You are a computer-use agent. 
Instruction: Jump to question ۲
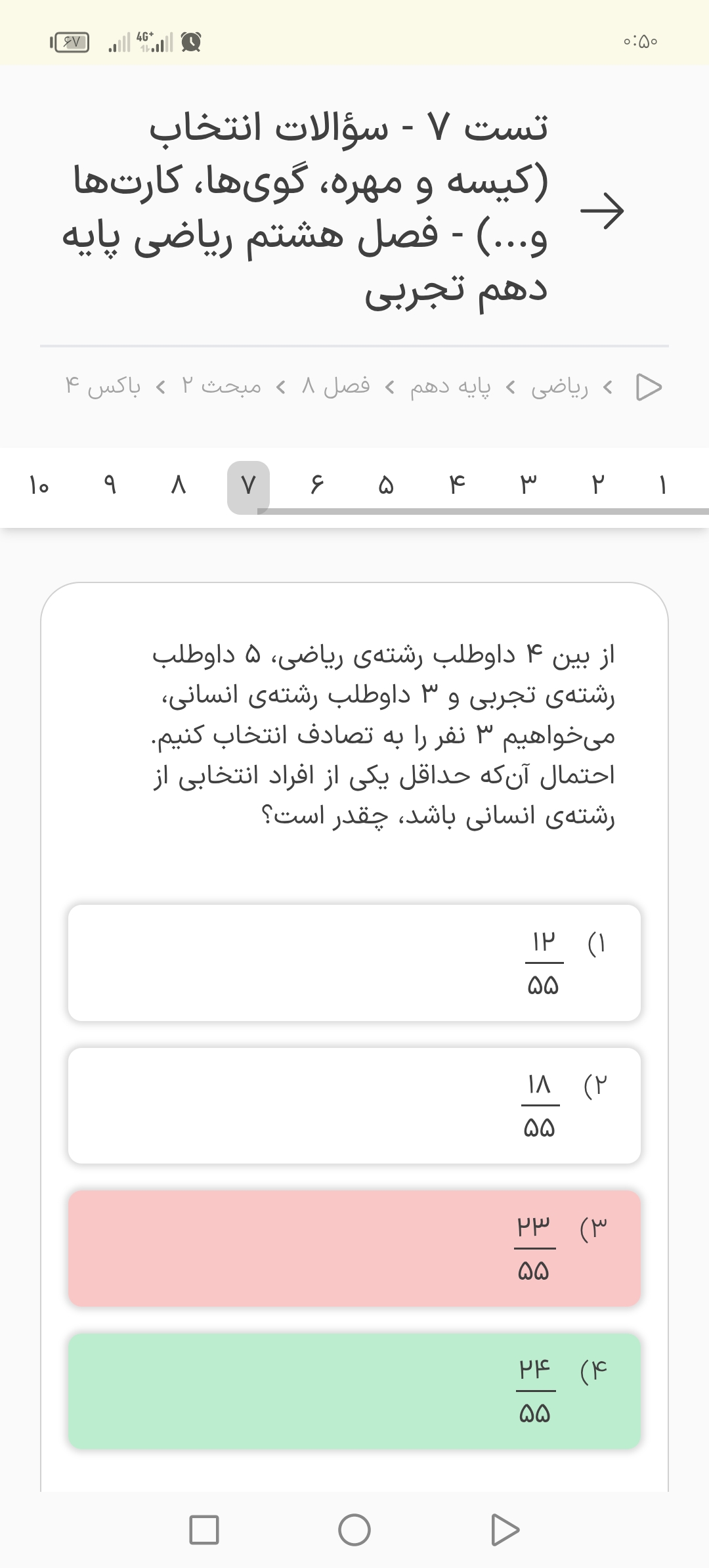(x=597, y=486)
